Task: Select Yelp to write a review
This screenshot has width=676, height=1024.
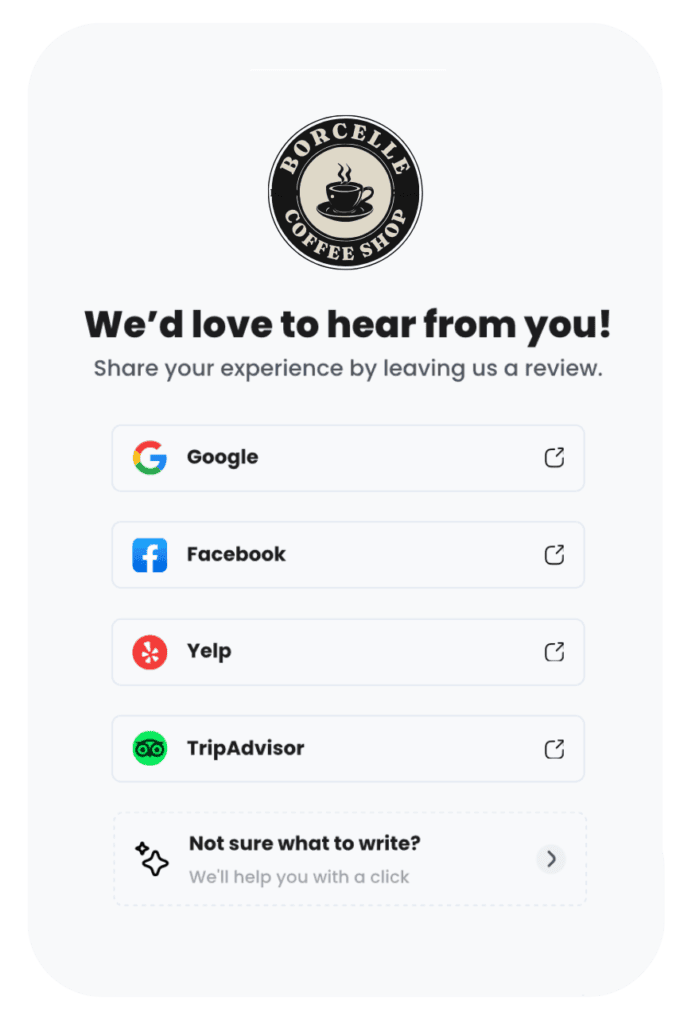Action: [x=347, y=652]
